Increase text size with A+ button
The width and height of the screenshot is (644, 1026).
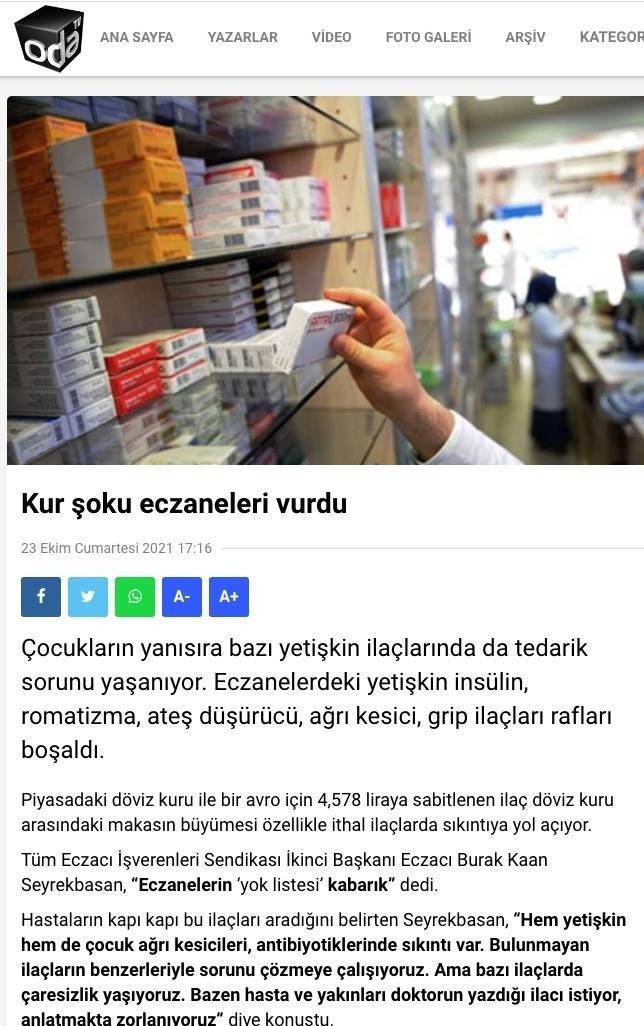(229, 597)
